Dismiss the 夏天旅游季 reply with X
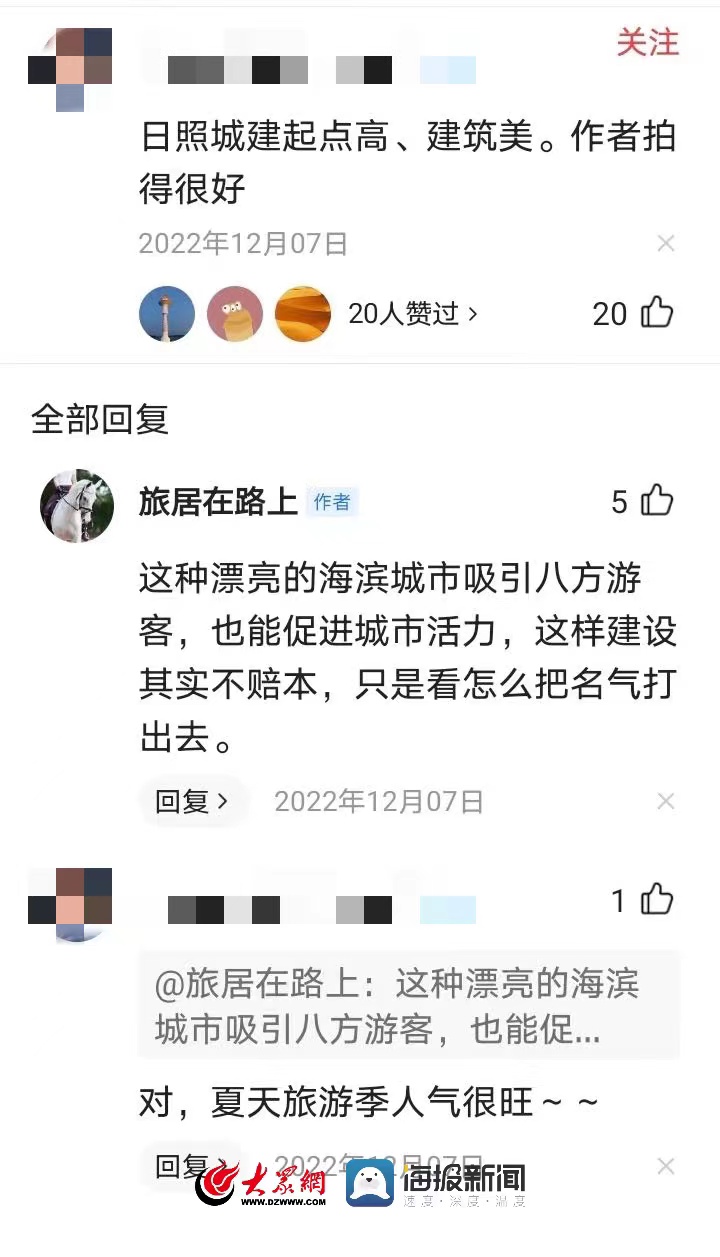 coord(666,1166)
